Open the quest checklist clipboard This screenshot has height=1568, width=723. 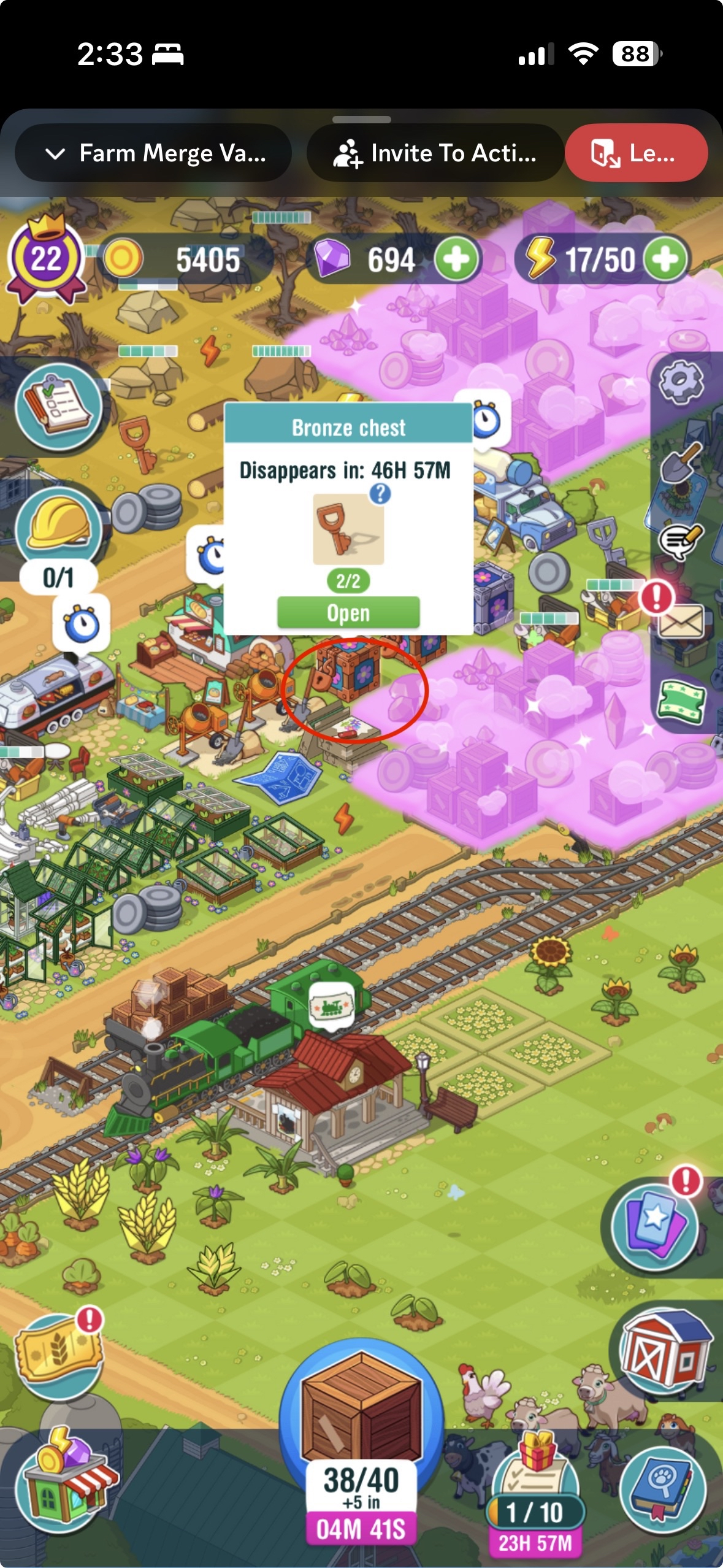click(x=59, y=405)
